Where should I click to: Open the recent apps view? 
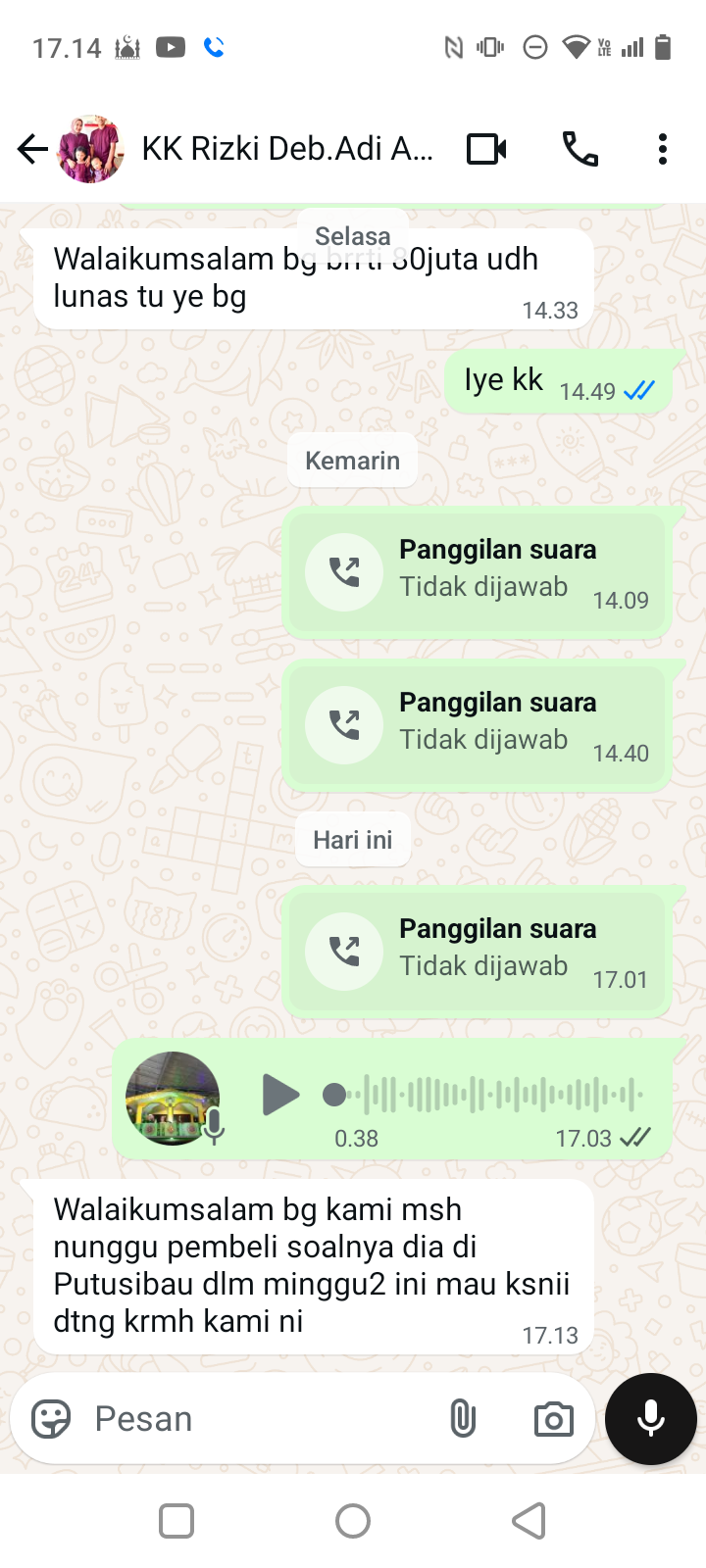click(176, 1521)
